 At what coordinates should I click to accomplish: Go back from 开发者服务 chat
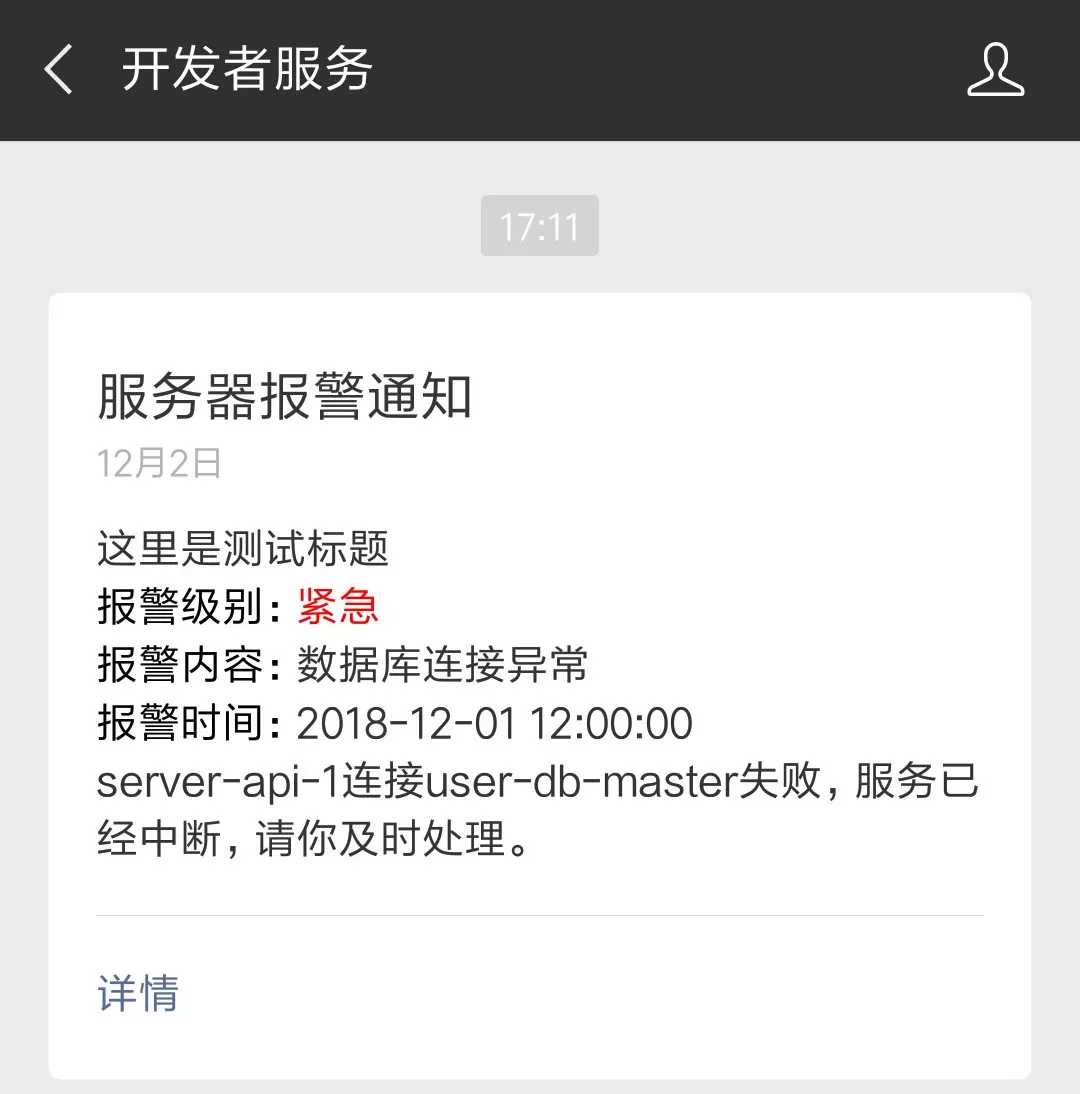tap(58, 70)
